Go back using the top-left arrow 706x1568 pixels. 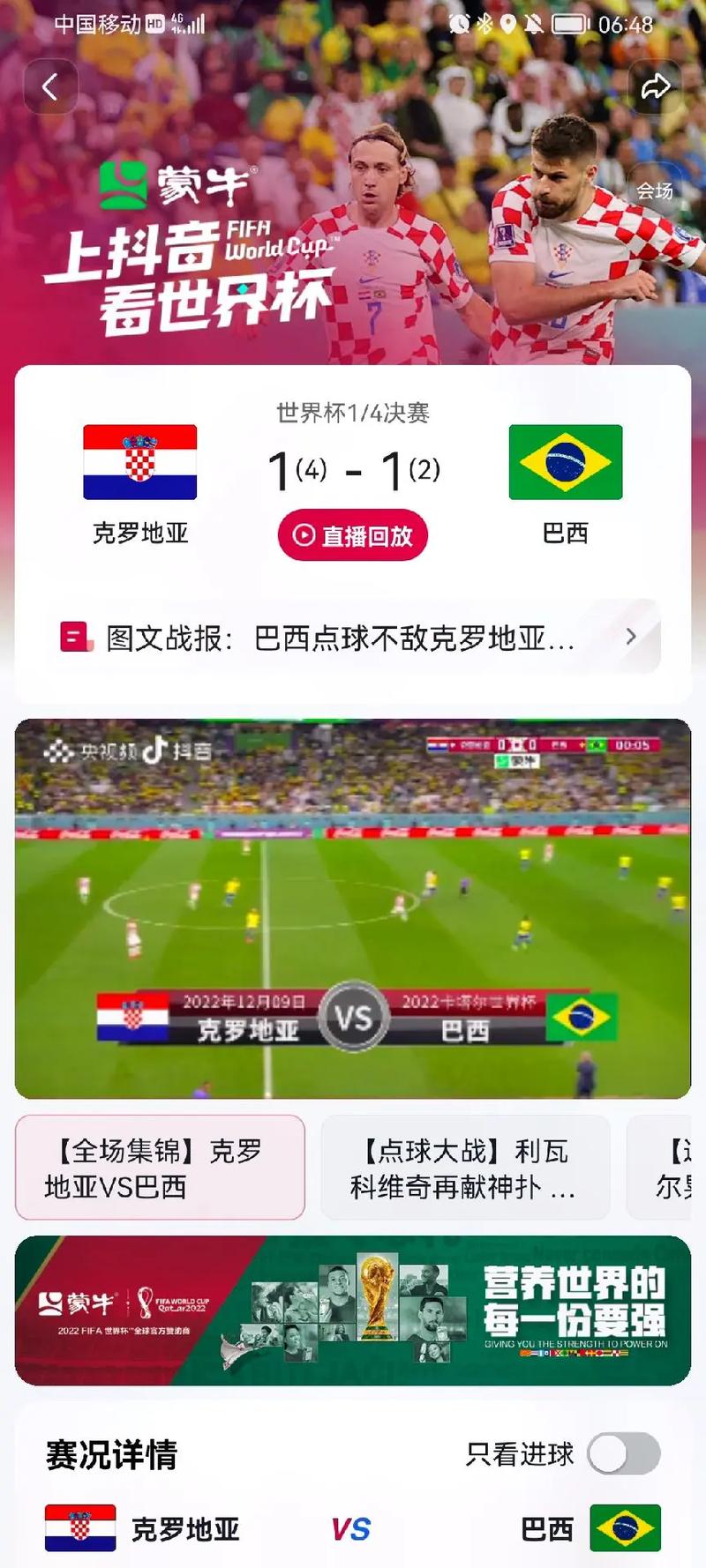pyautogui.click(x=50, y=86)
